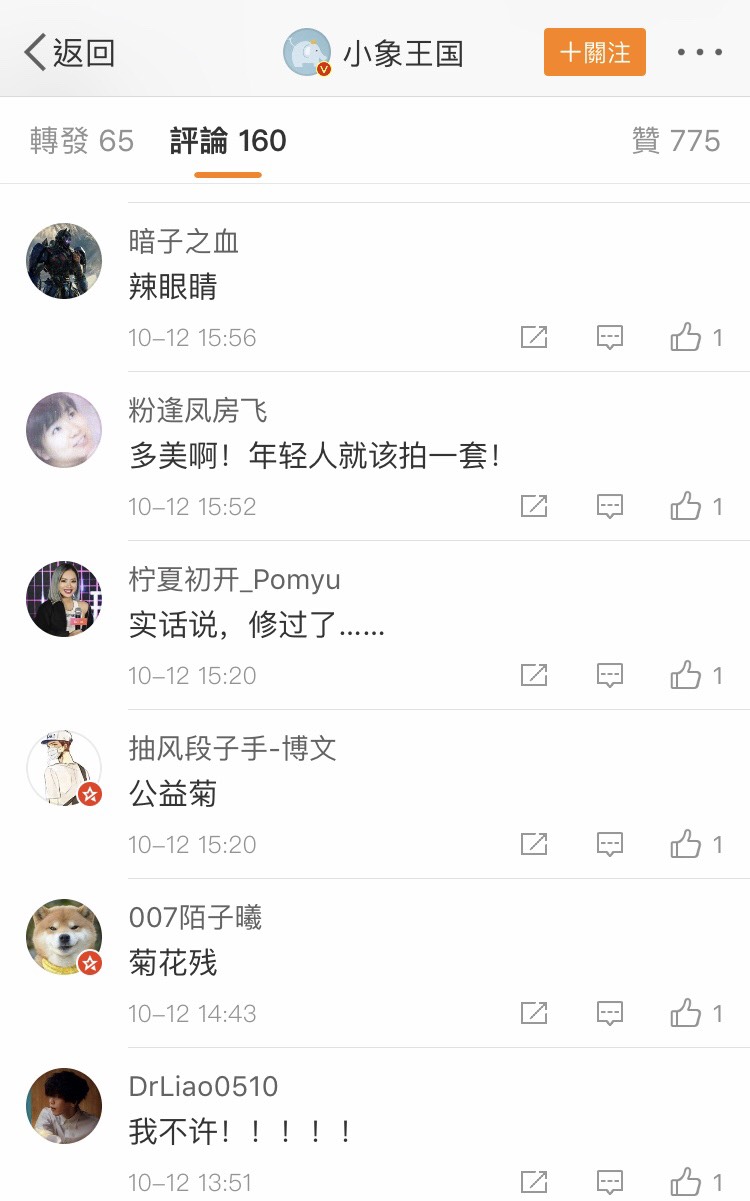This screenshot has width=750, height=1201.
Task: Like the 公益菊 comment by 抽风段子手-博文
Action: pos(687,845)
